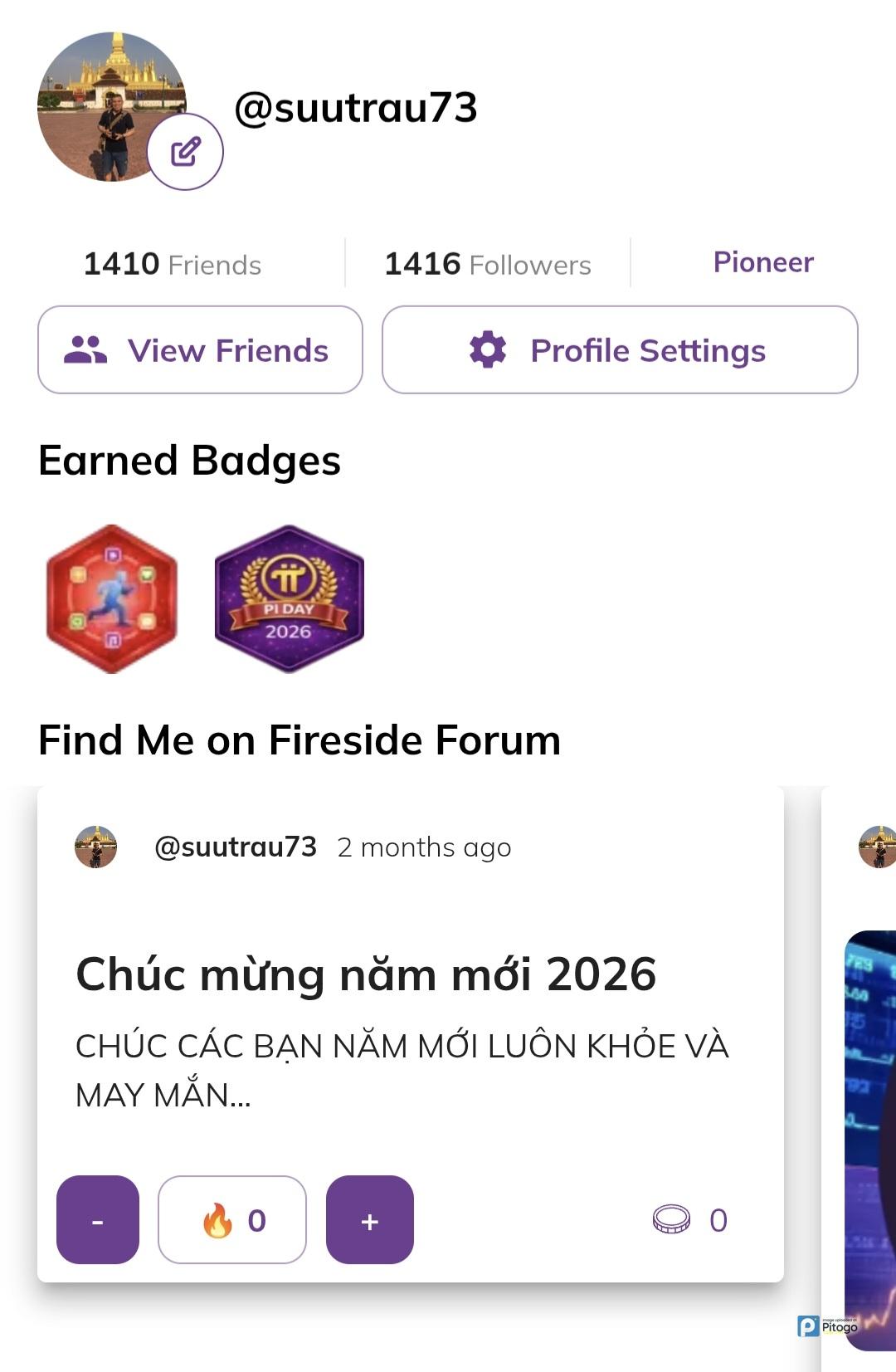This screenshot has height=1372, width=896.
Task: Open @suutrau73 author link on the post
Action: (236, 847)
